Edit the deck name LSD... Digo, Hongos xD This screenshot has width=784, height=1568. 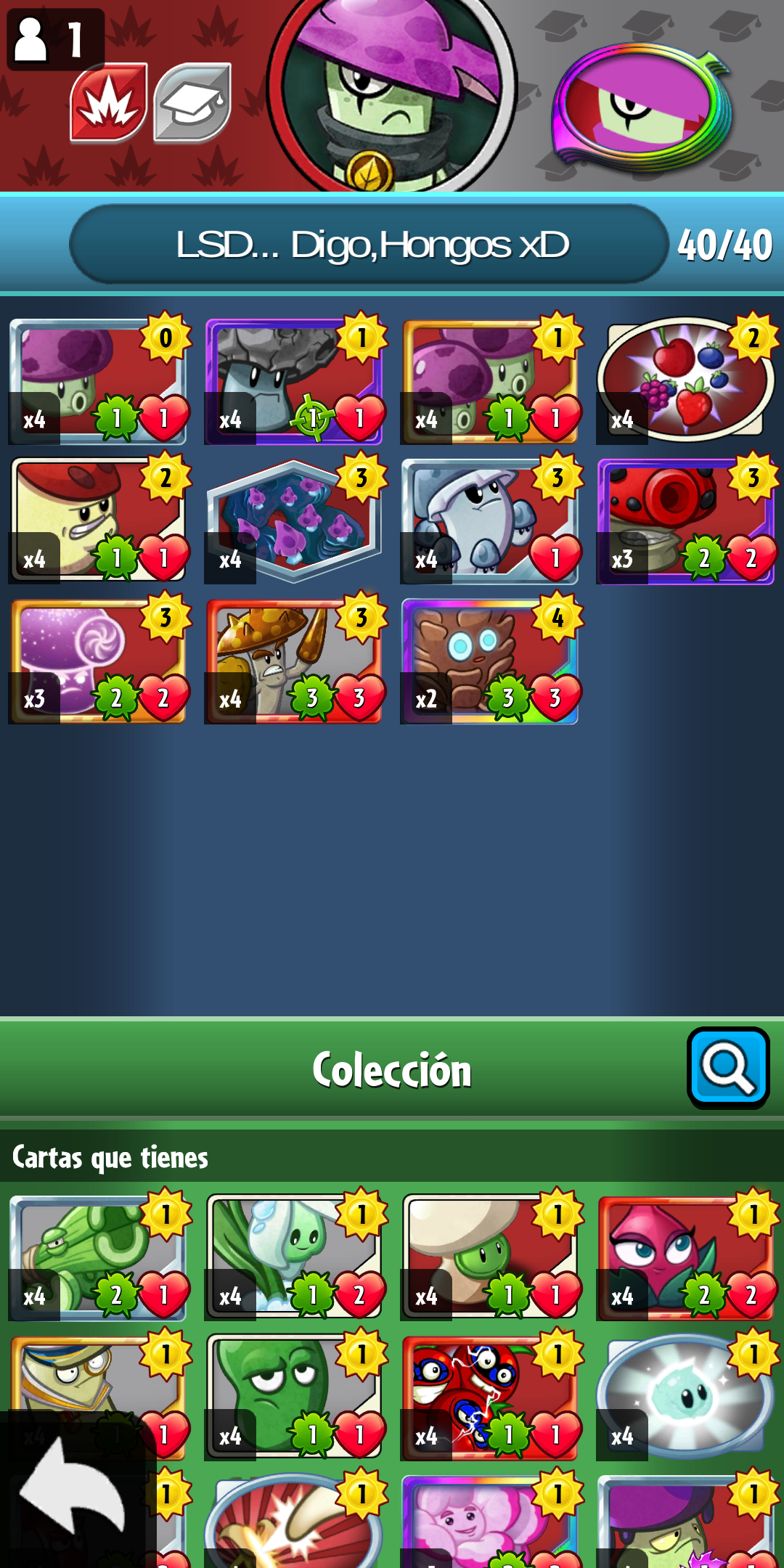(x=370, y=245)
